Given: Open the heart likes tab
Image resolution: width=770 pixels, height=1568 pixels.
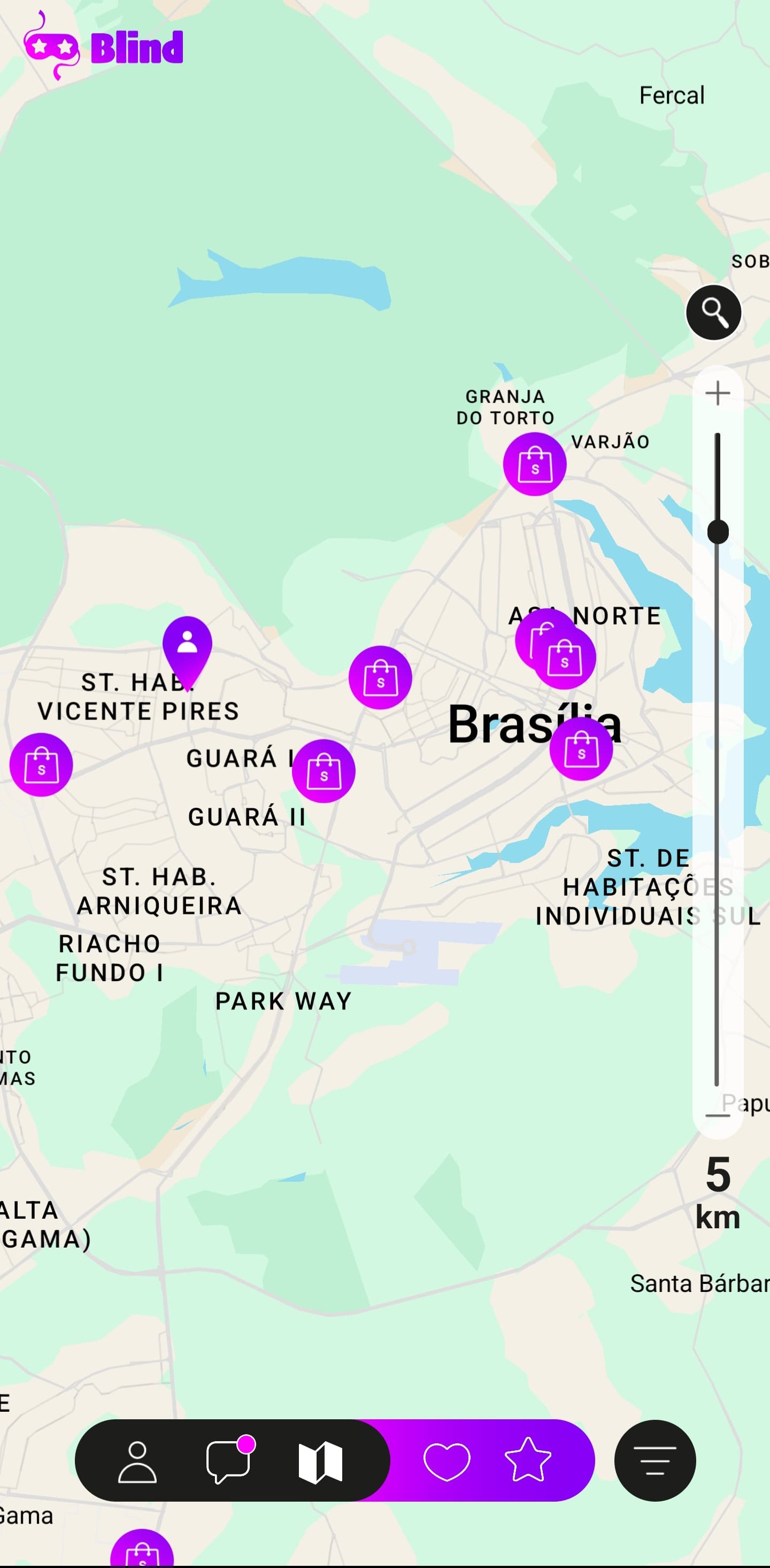Looking at the screenshot, I should [x=446, y=1461].
